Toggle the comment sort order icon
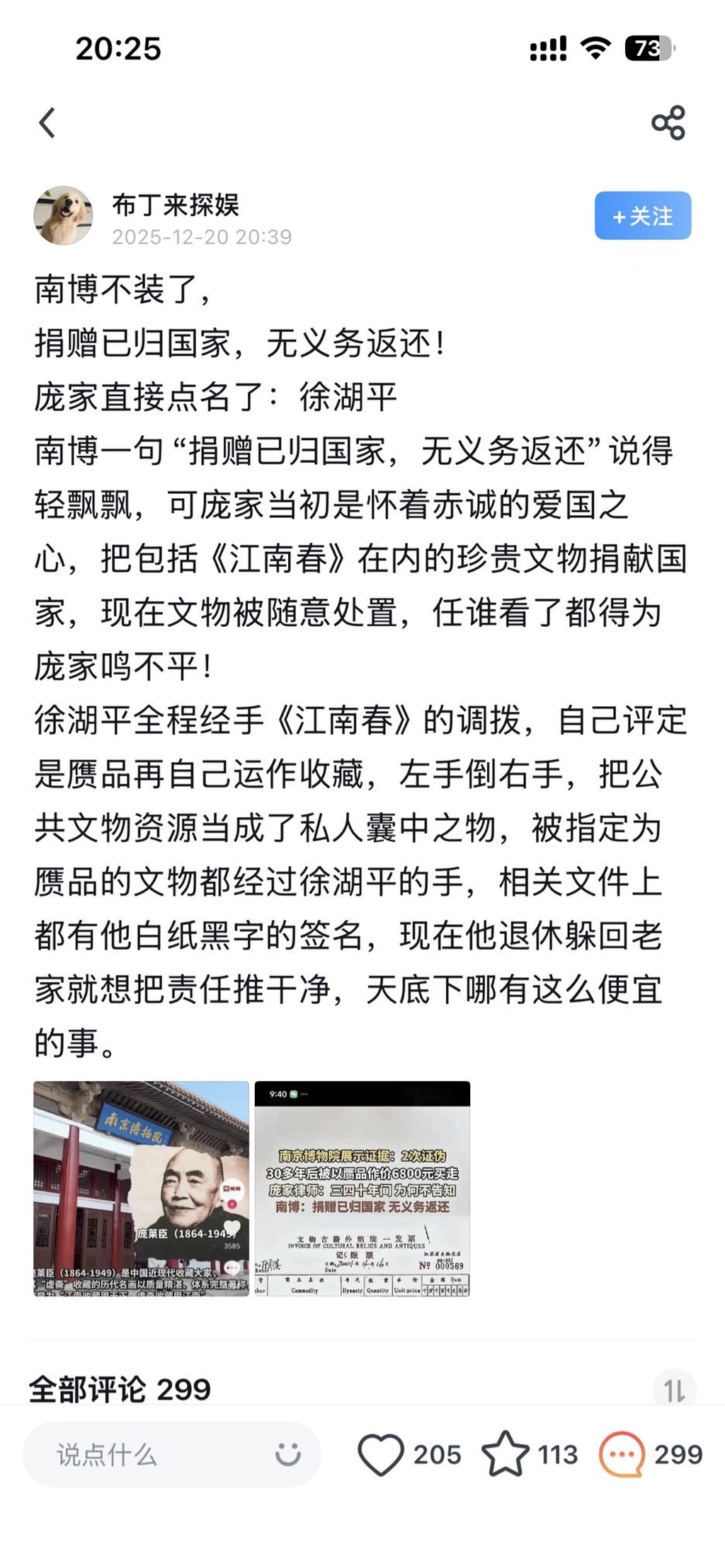This screenshot has width=725, height=1568. click(x=674, y=1390)
